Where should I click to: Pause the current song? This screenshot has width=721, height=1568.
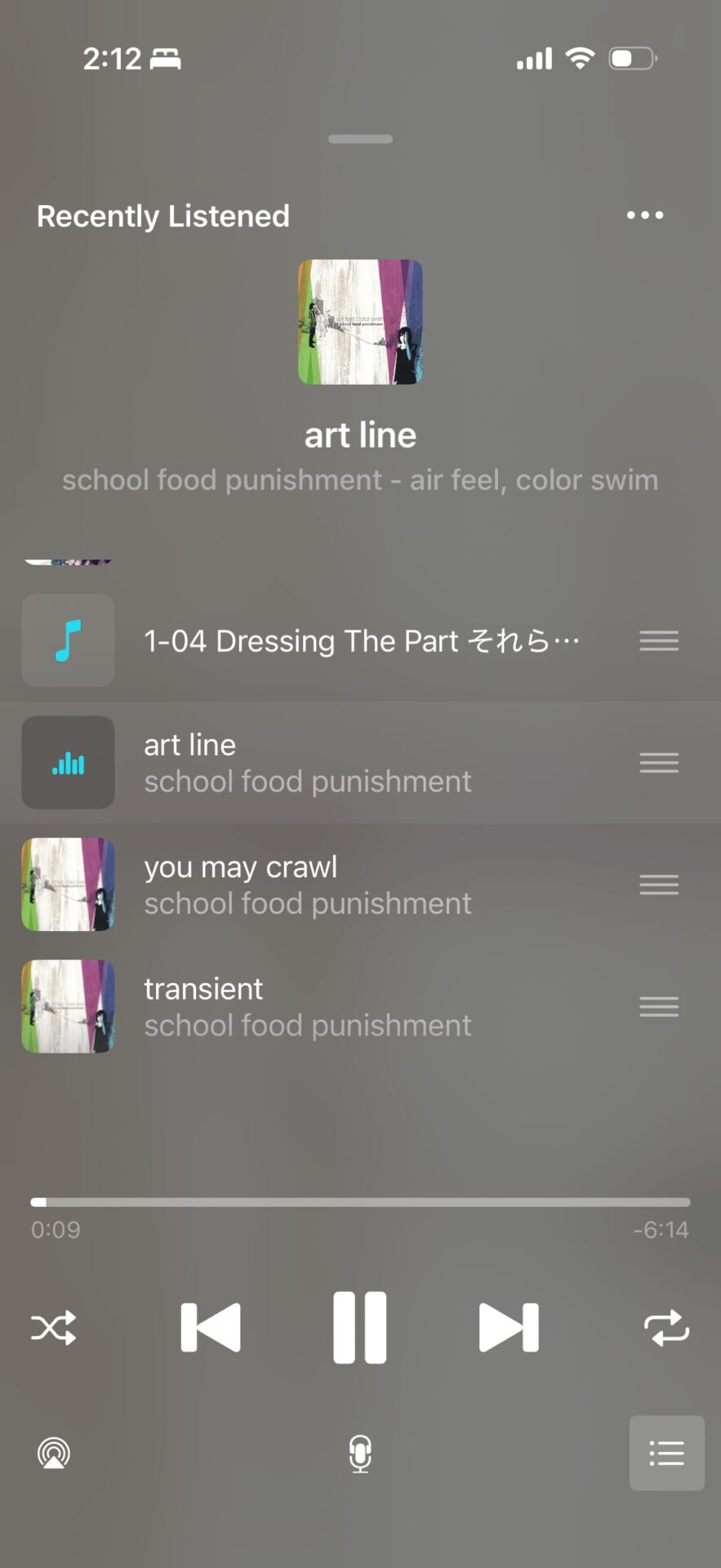(x=360, y=1327)
